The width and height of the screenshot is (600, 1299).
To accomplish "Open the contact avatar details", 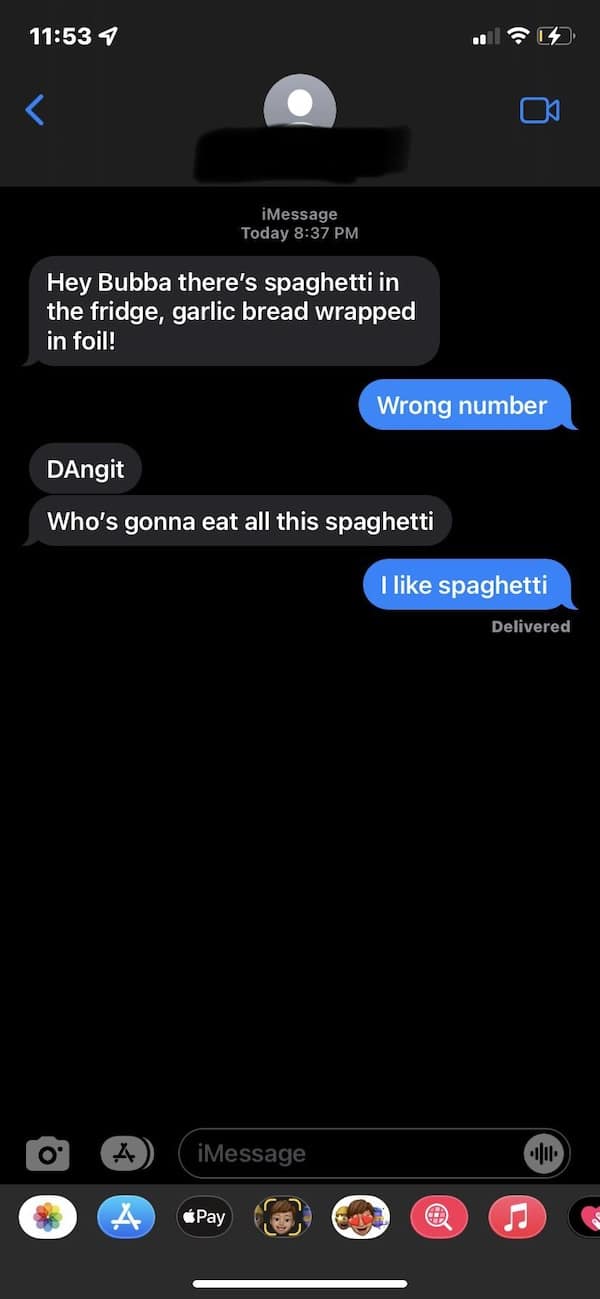I will pos(299,103).
